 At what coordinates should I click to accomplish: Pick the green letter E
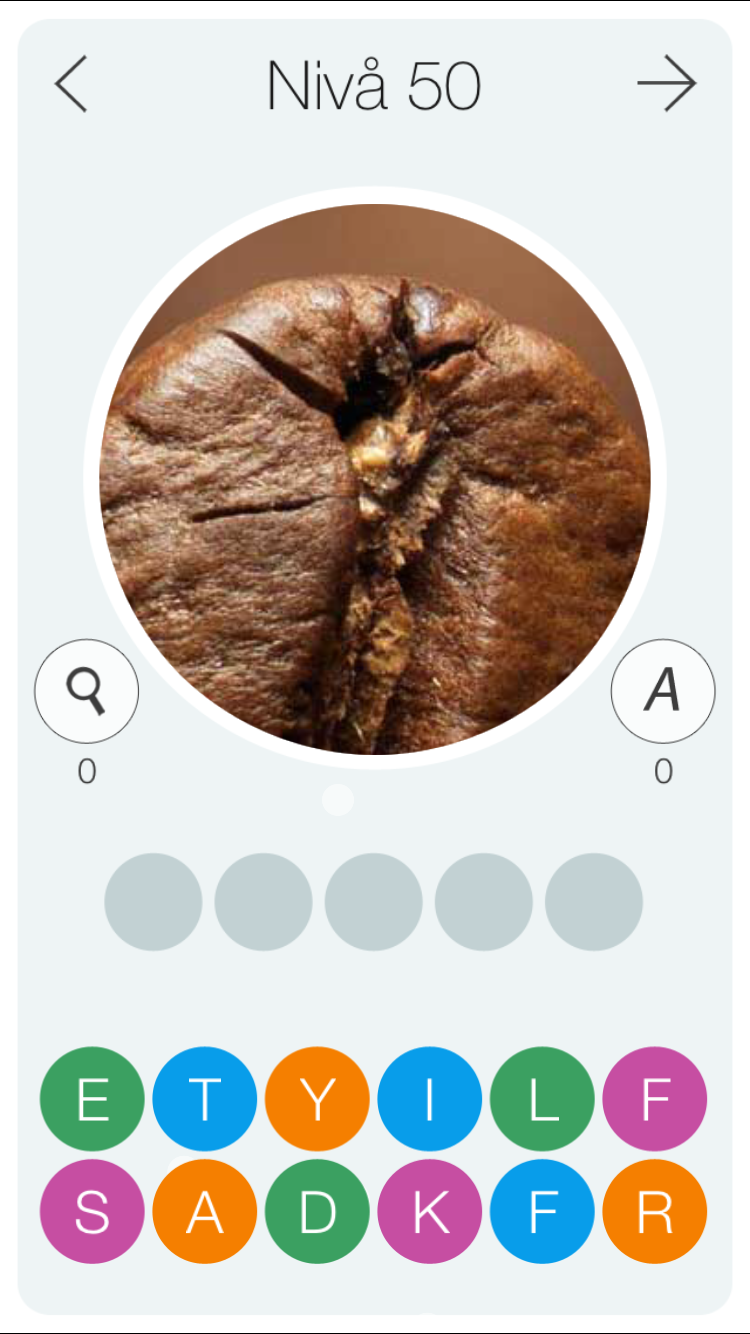[x=92, y=1099]
